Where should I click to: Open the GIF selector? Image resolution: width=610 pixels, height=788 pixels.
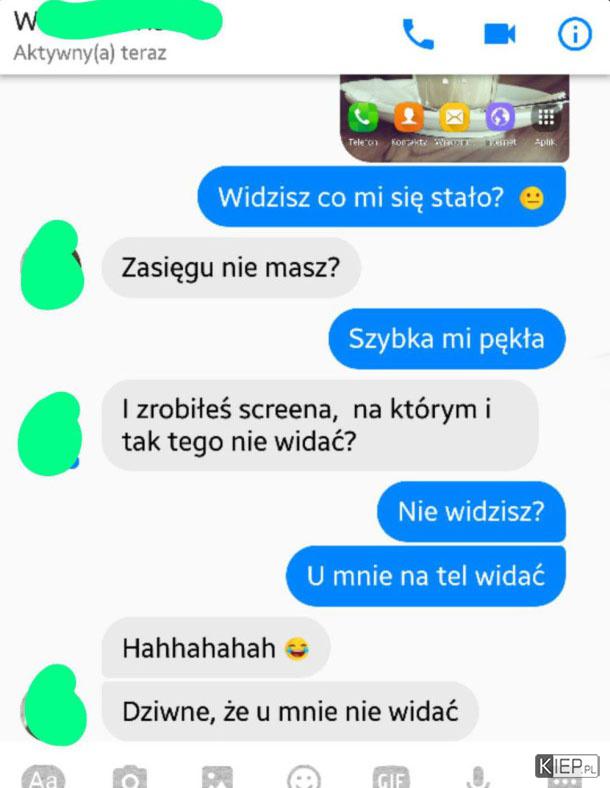(x=391, y=777)
